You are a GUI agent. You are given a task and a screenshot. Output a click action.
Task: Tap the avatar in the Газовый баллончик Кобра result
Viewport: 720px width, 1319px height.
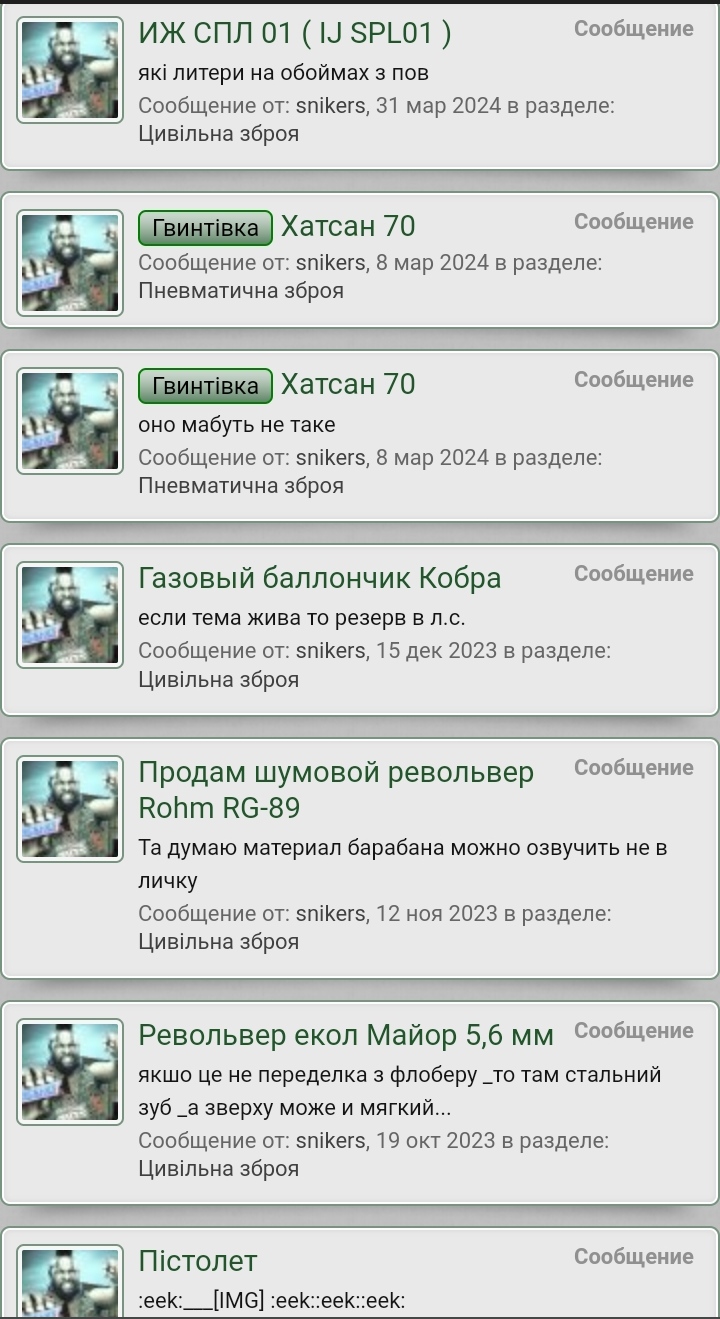coord(70,615)
